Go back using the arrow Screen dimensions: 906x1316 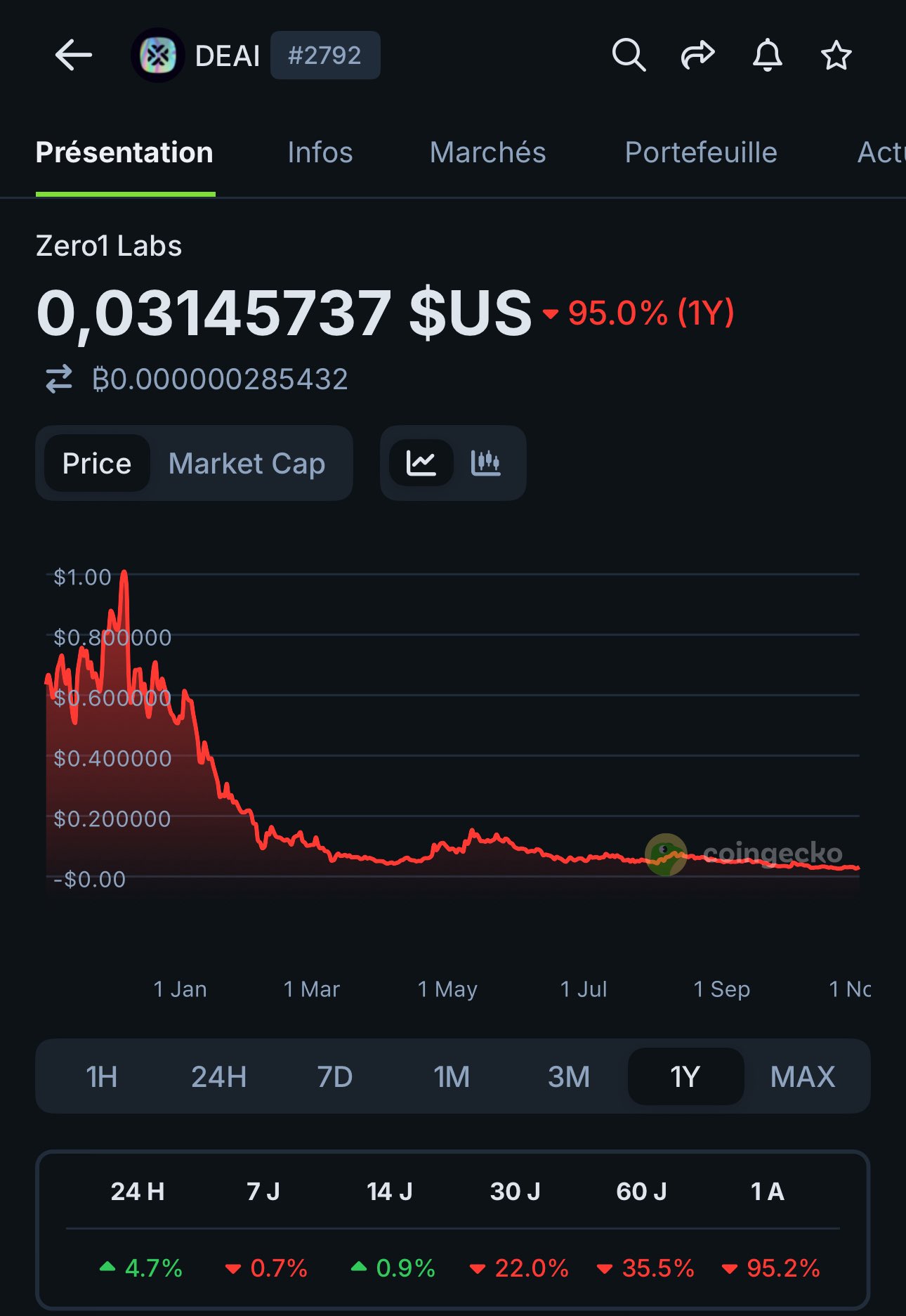point(73,55)
